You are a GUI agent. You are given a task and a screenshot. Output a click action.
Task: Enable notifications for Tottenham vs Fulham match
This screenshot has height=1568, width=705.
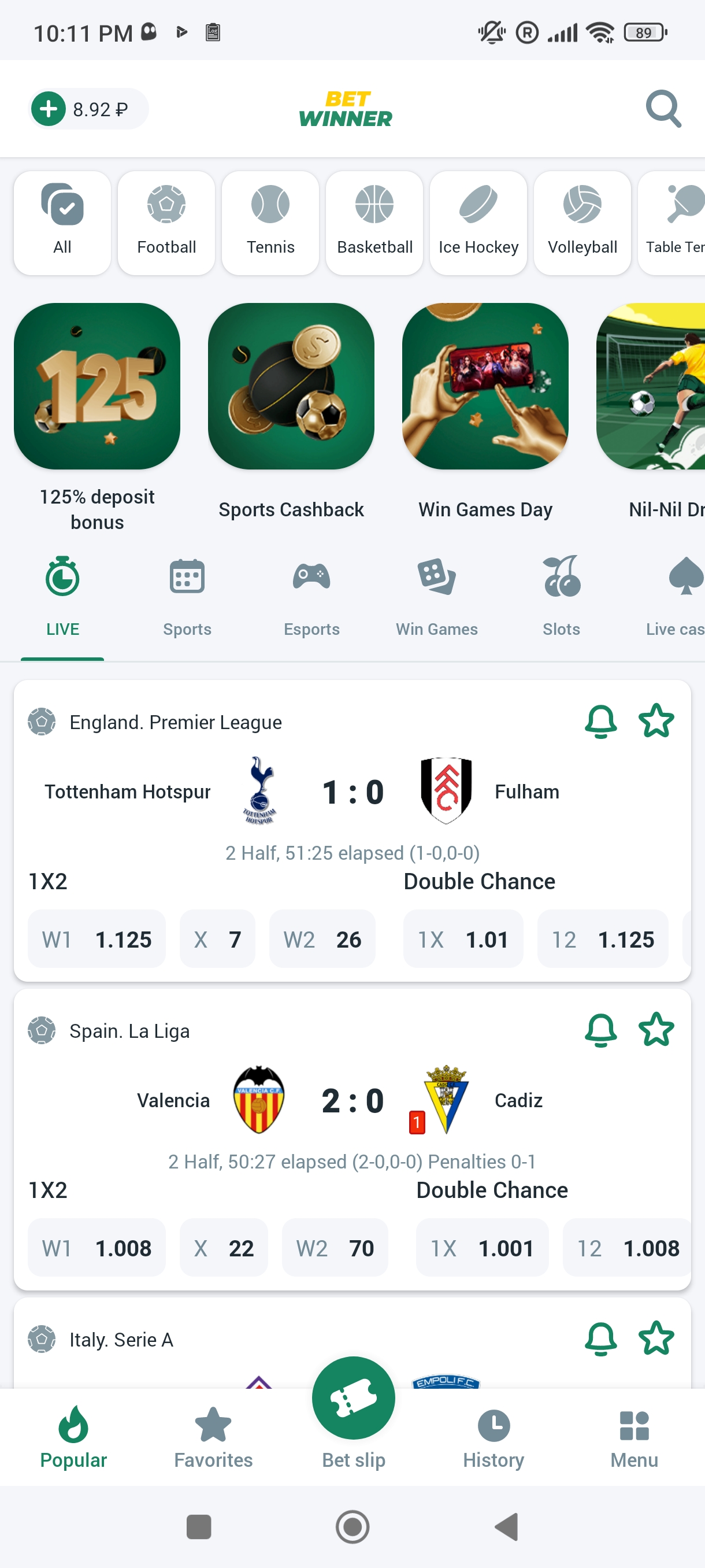click(600, 722)
